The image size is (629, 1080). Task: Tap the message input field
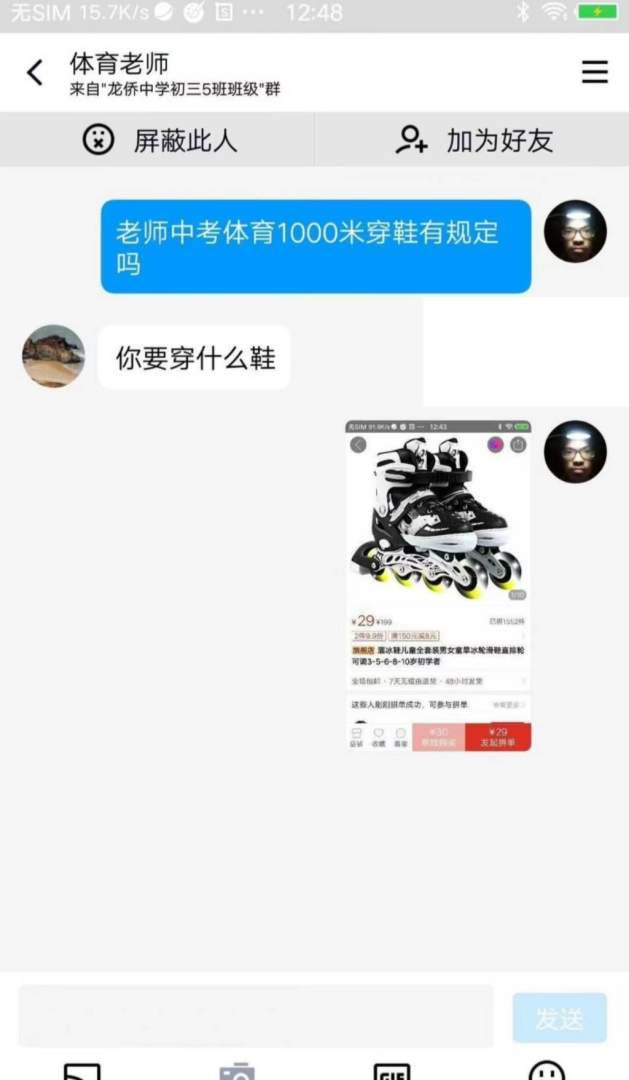click(x=256, y=1017)
